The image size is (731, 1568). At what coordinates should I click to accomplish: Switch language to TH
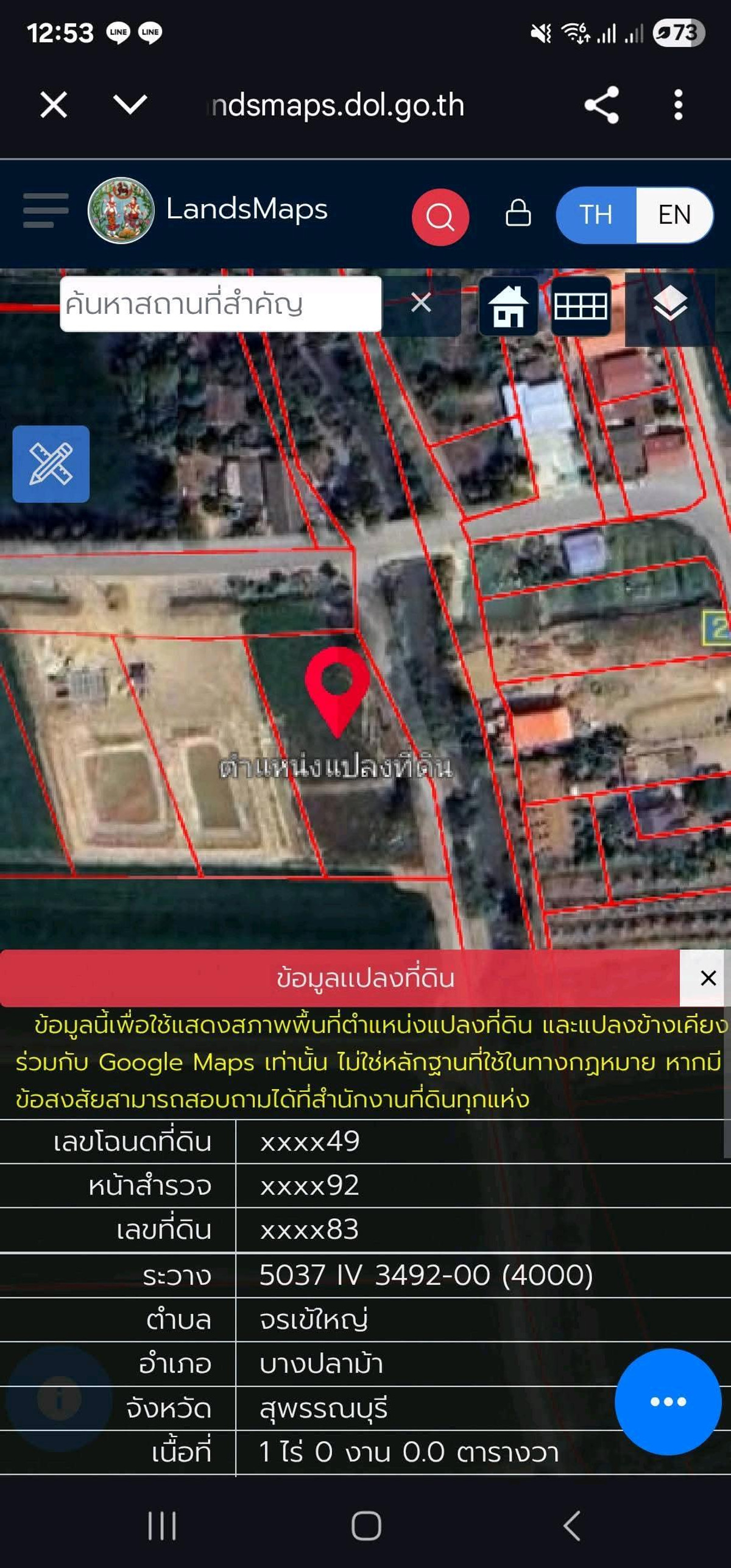click(596, 215)
